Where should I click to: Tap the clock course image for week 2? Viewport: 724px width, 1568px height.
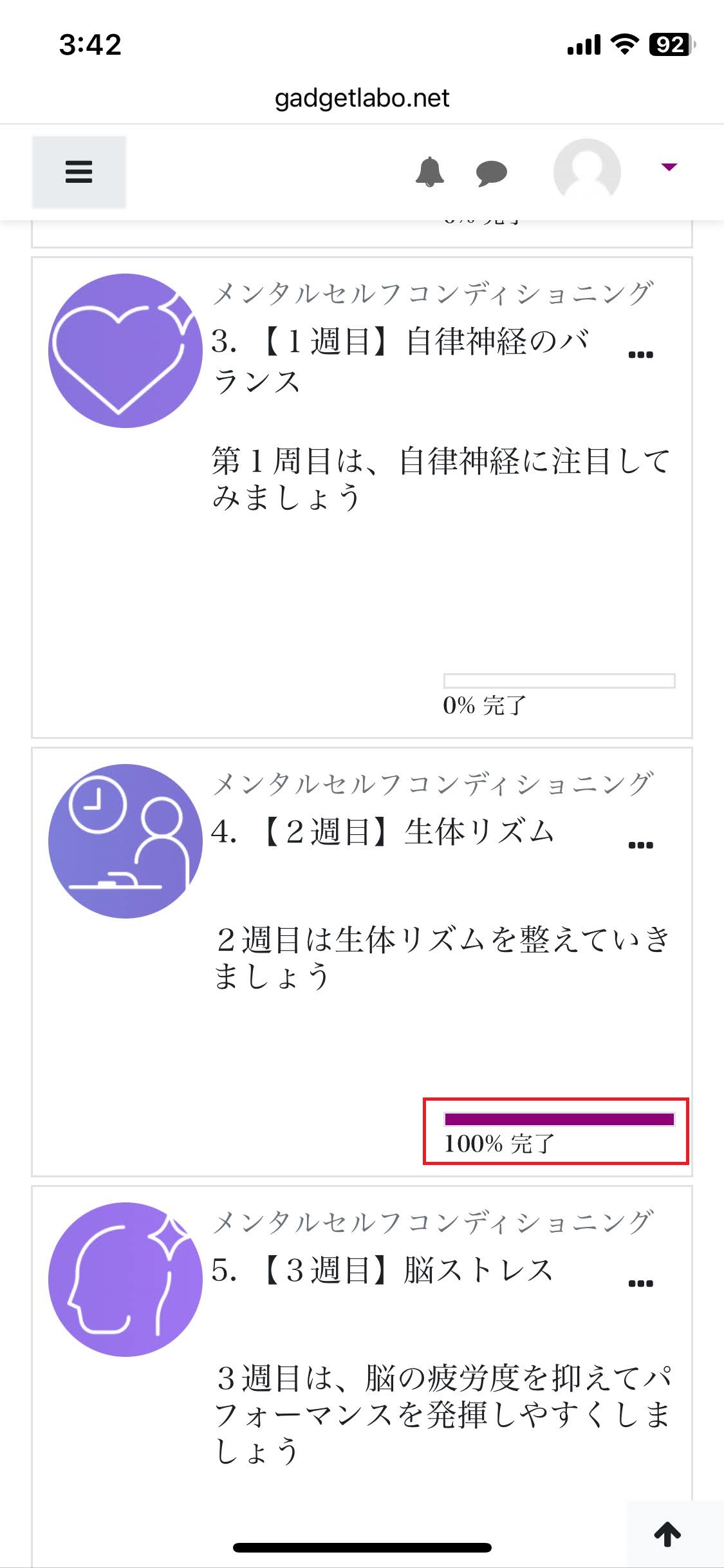125,841
